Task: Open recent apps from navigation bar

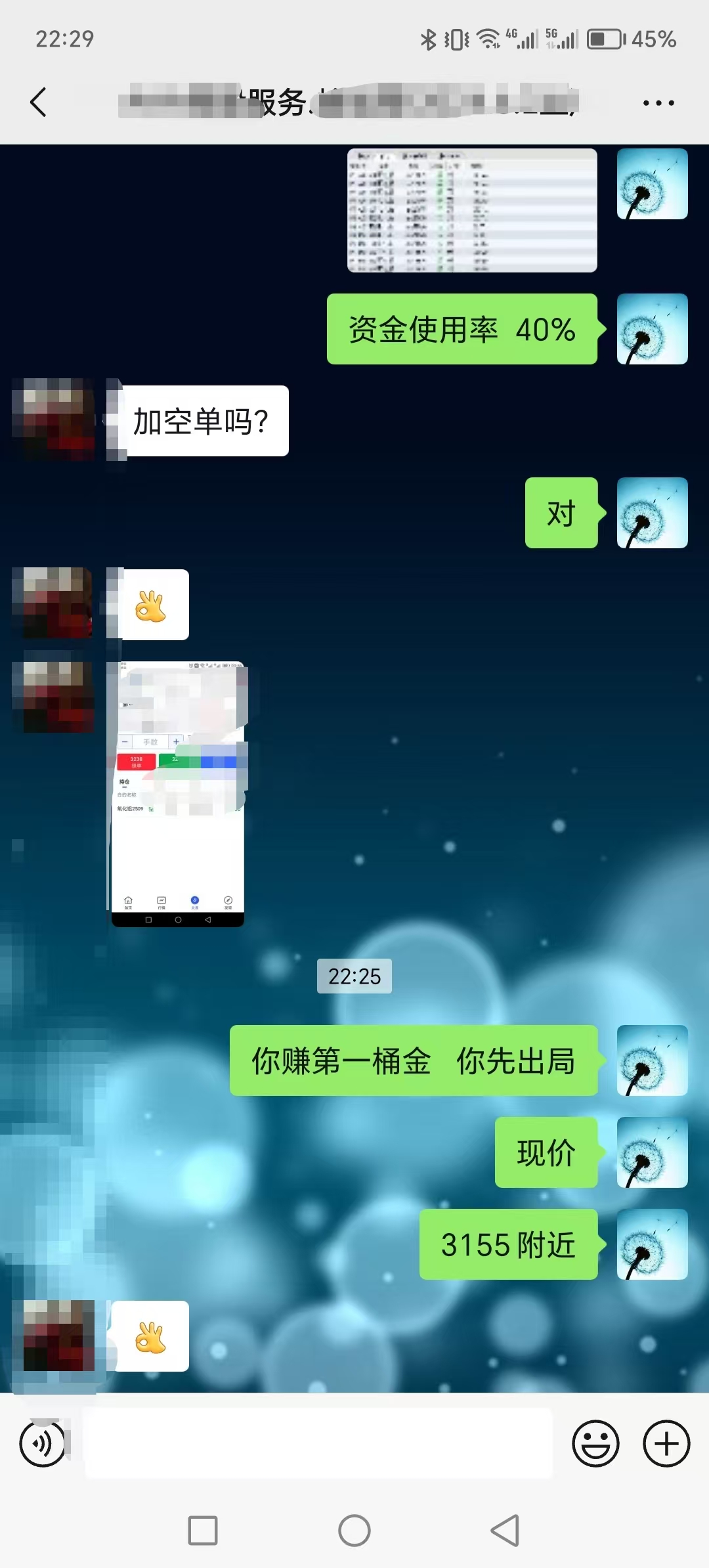Action: click(203, 1531)
